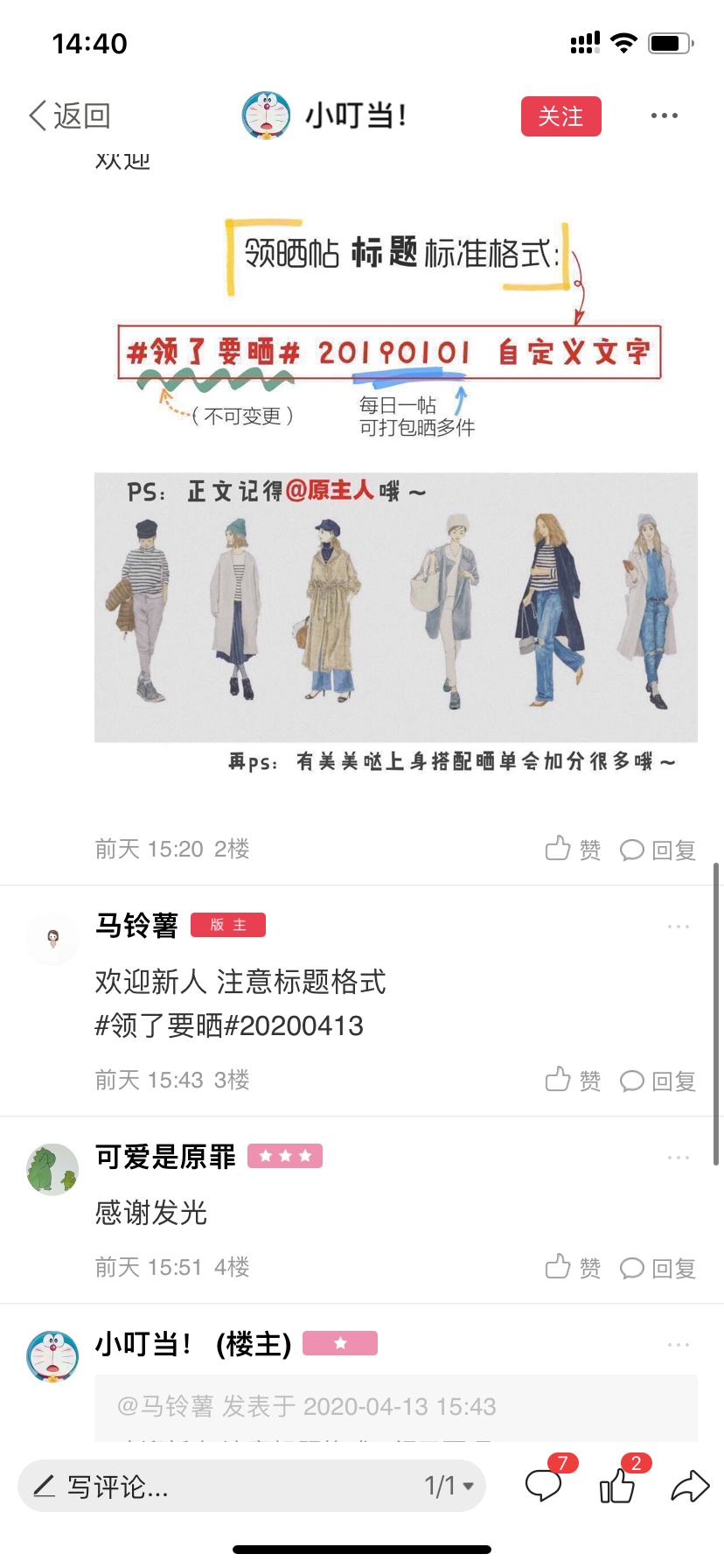Like the 2楼 post
This screenshot has width=724, height=1568.
pyautogui.click(x=574, y=849)
